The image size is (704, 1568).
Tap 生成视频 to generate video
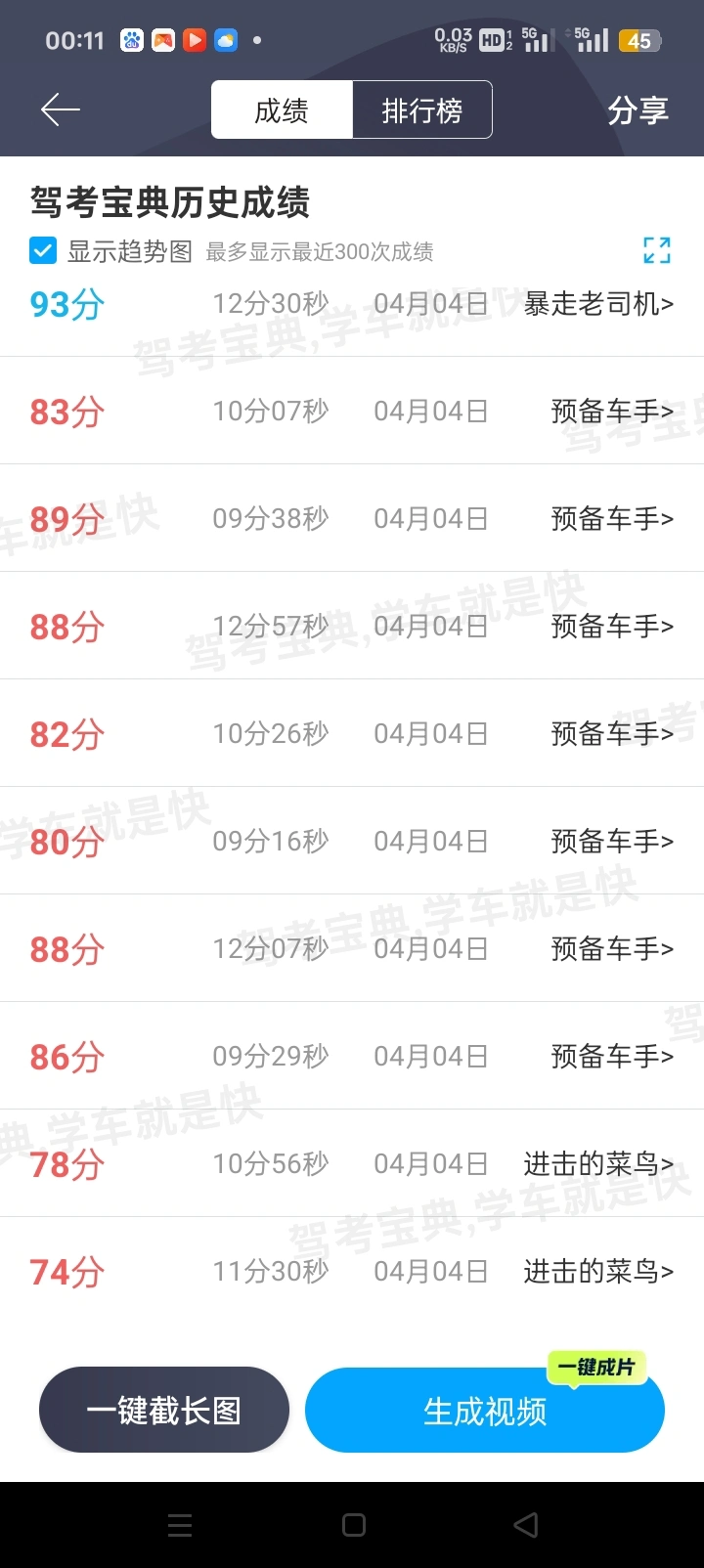(x=485, y=1410)
